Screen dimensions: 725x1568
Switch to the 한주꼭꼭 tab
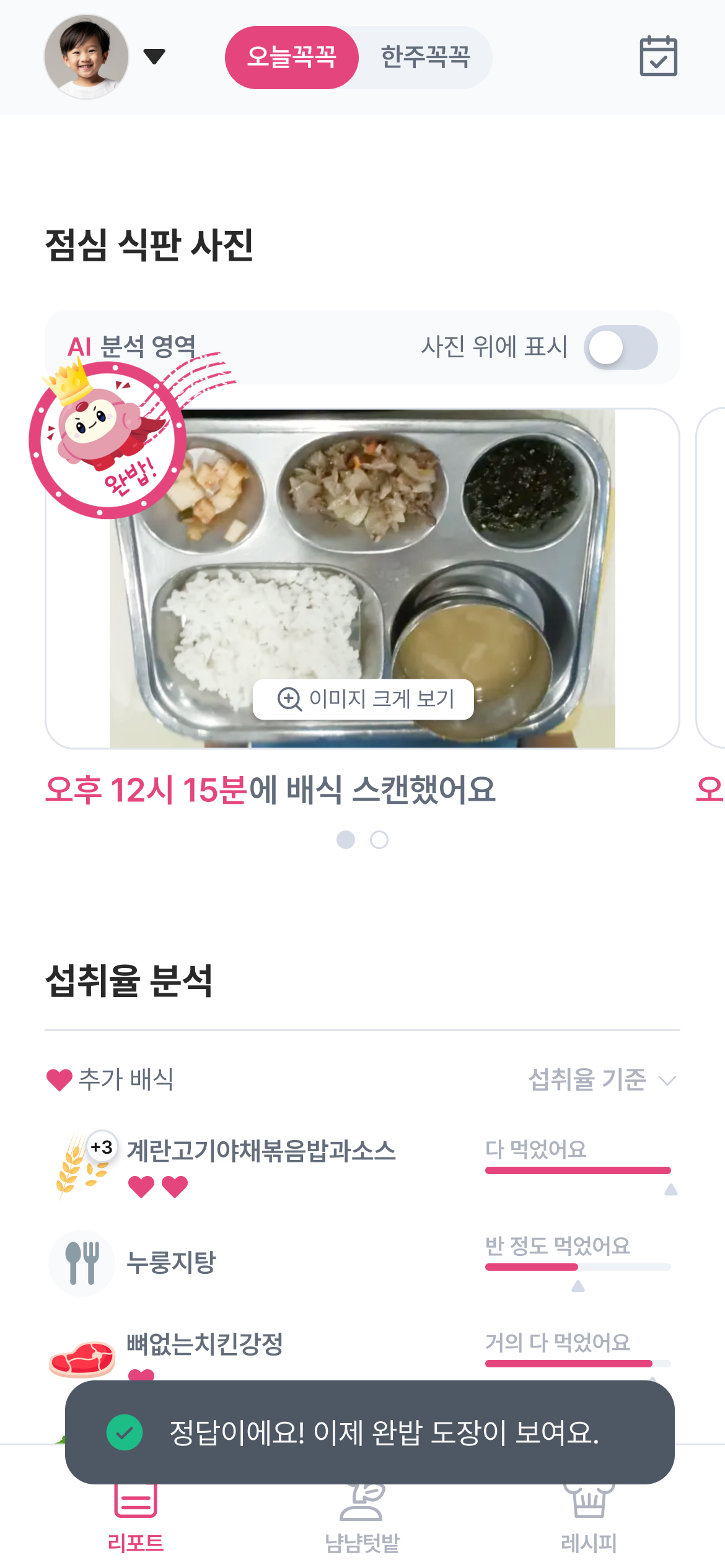425,57
